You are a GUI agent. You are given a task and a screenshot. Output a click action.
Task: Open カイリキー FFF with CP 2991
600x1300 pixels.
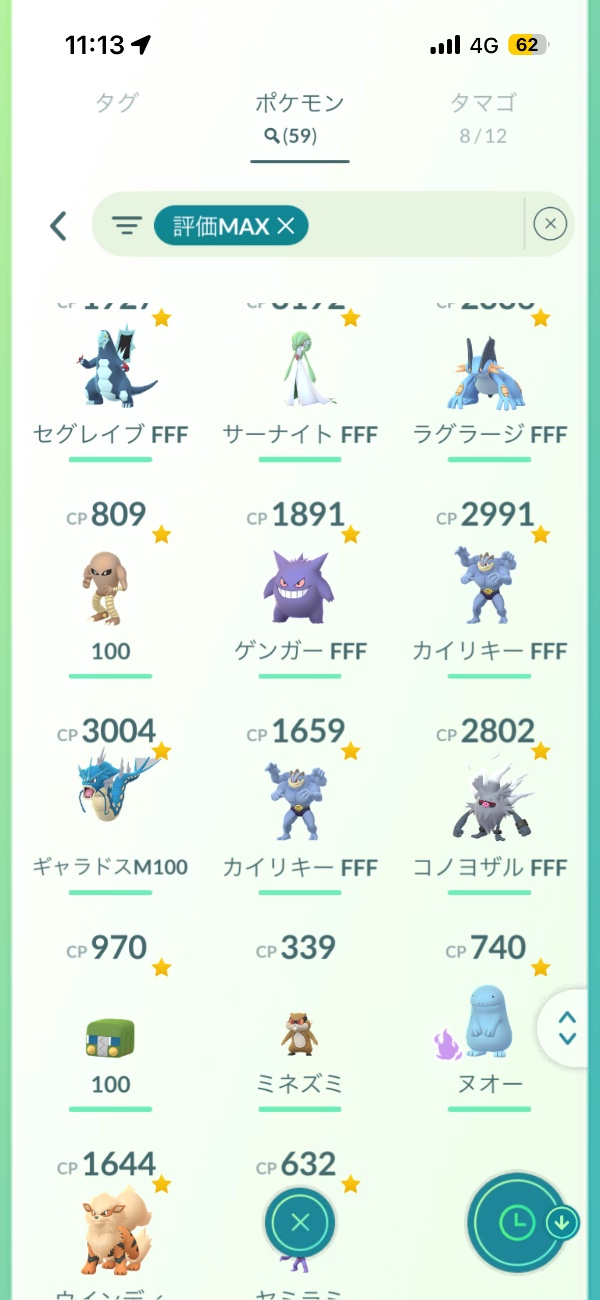[490, 590]
